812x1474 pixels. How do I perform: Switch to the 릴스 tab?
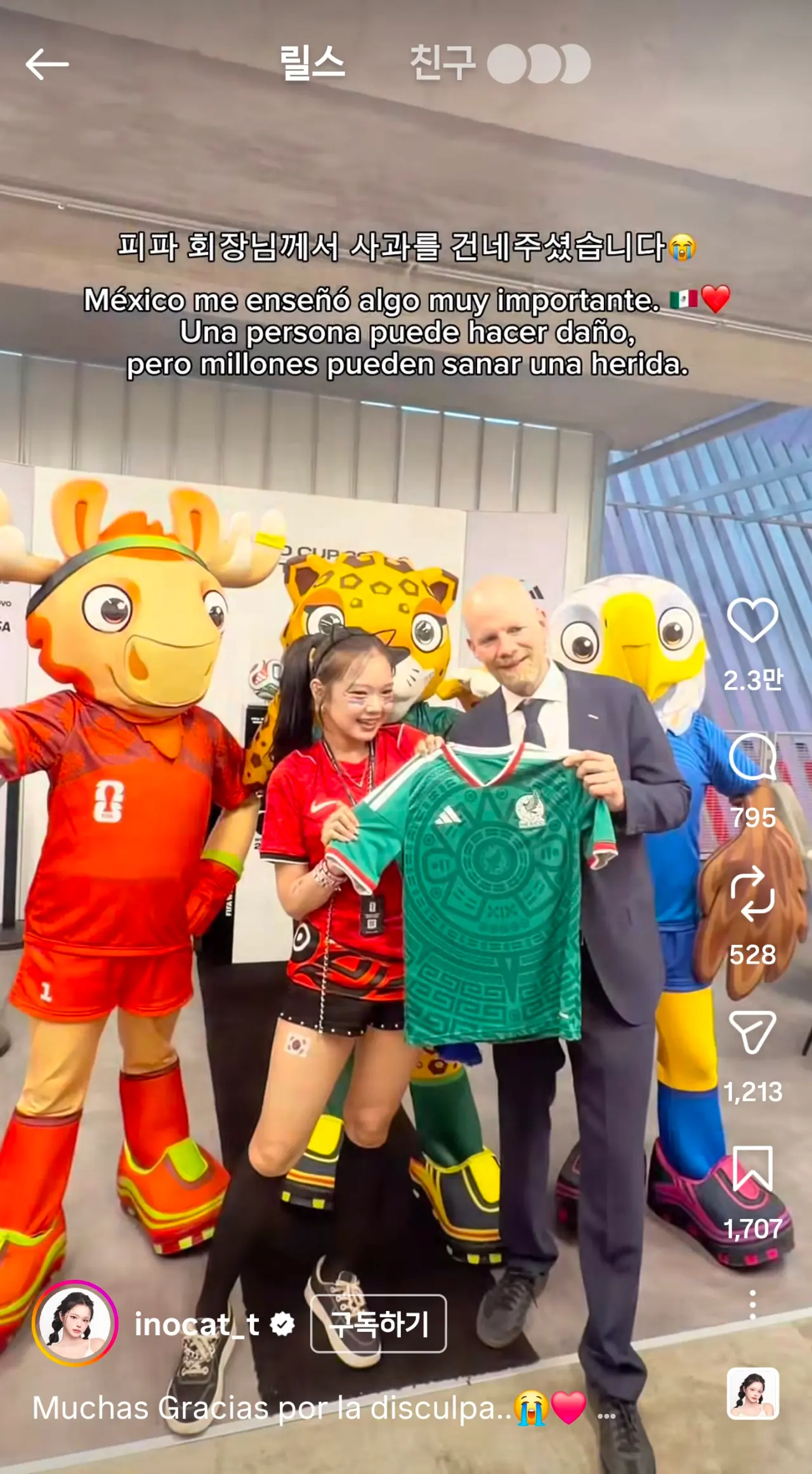click(313, 63)
